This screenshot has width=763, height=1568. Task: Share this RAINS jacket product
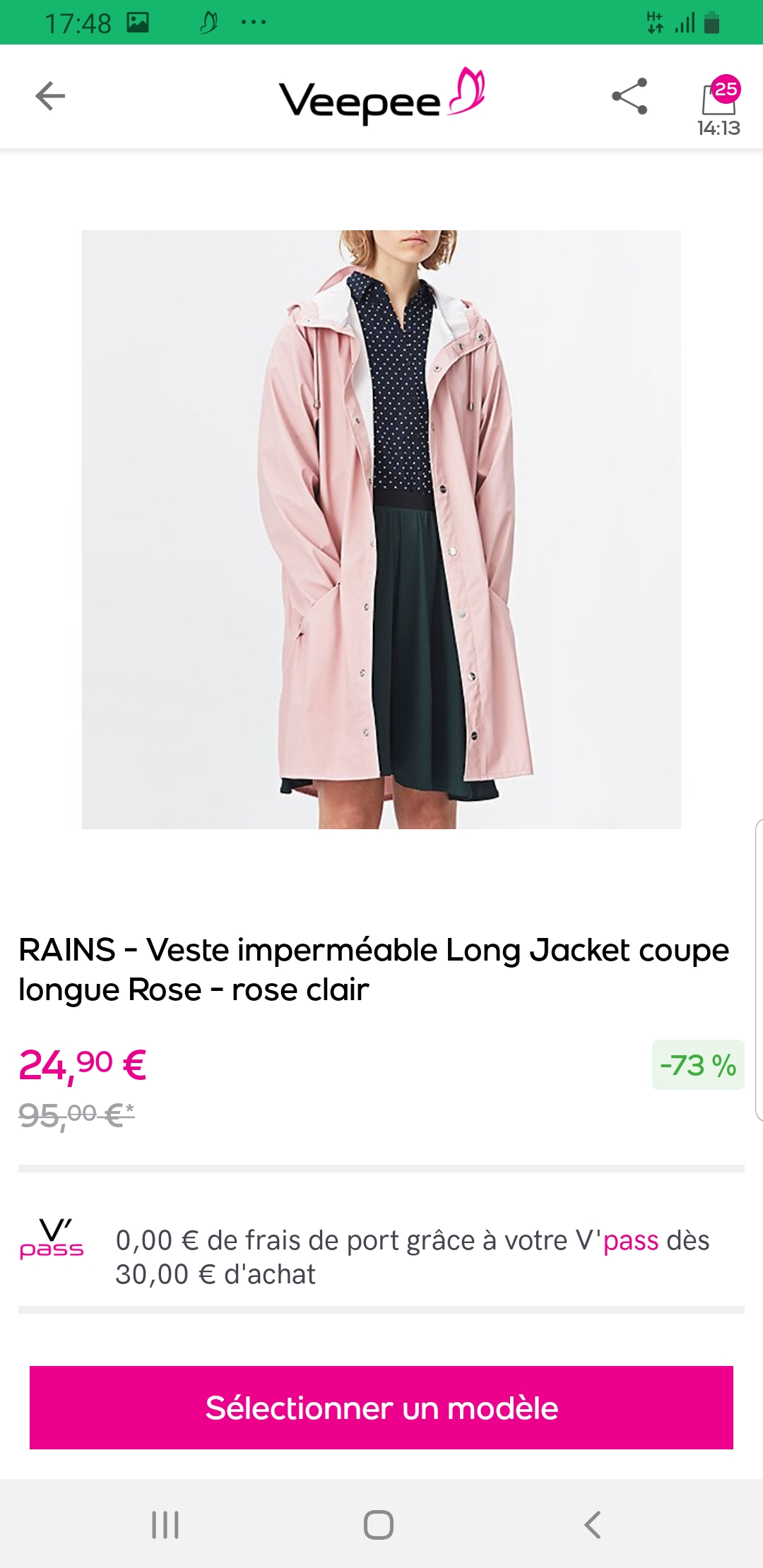click(x=629, y=96)
